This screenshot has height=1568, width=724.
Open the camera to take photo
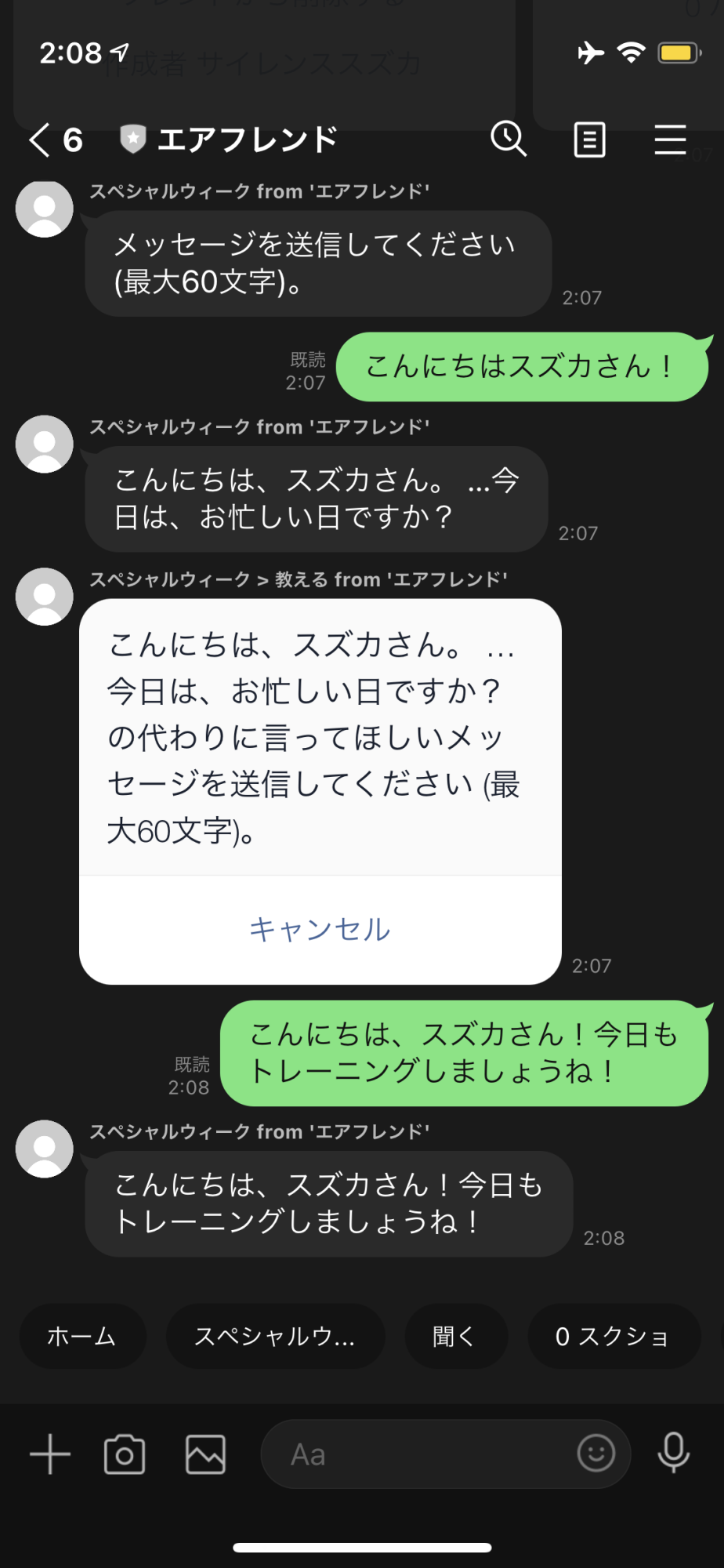pos(125,1454)
